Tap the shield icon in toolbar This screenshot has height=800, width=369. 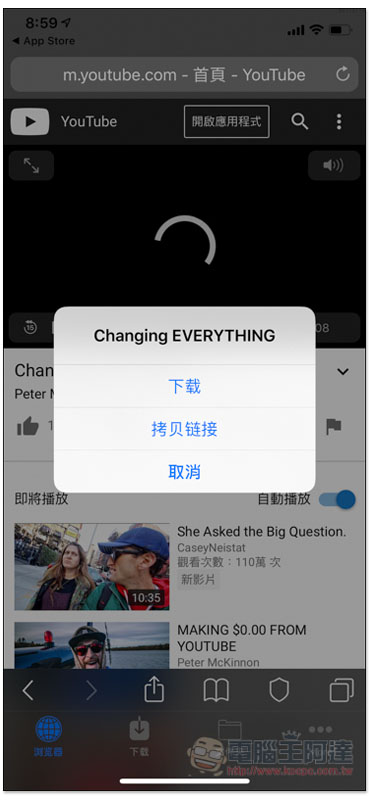(279, 691)
